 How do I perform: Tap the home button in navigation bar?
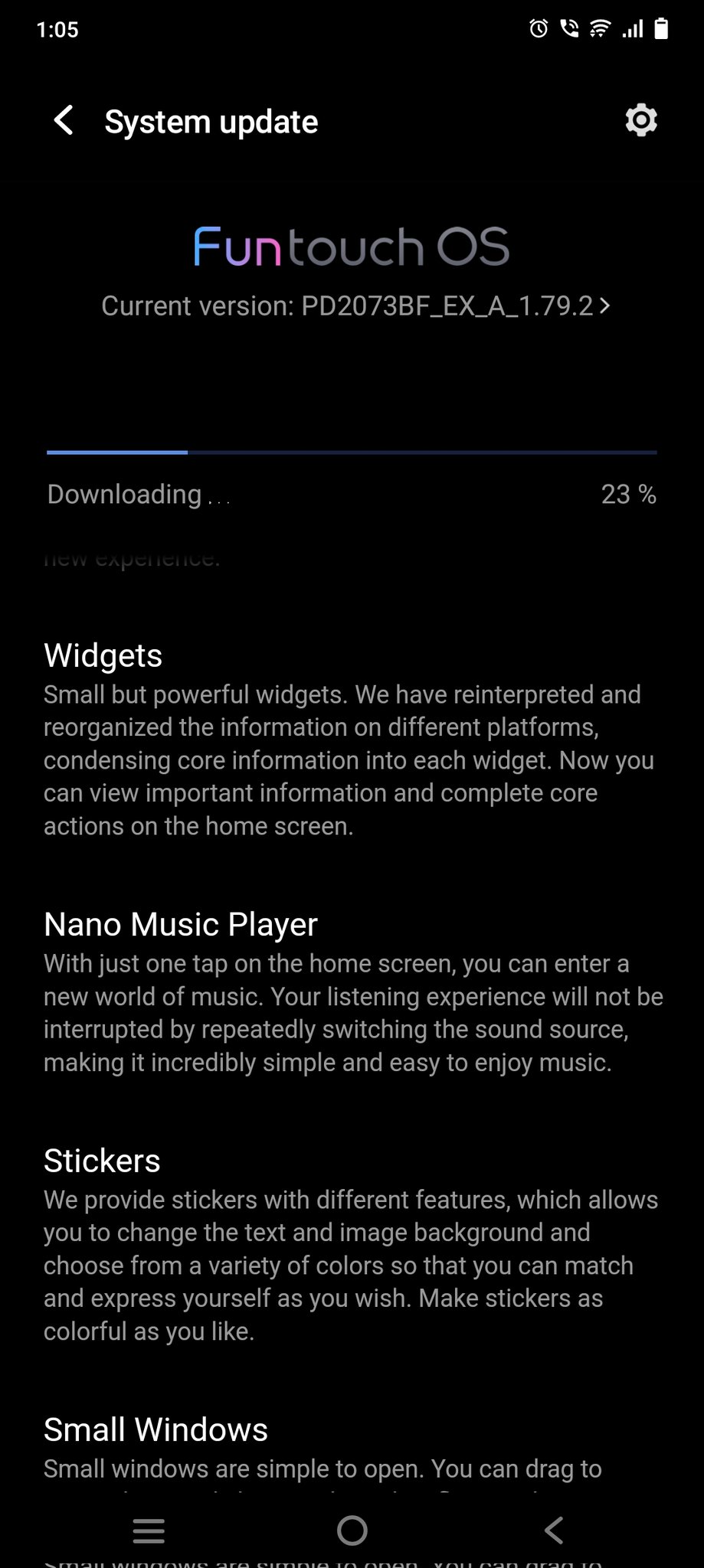click(x=352, y=1530)
